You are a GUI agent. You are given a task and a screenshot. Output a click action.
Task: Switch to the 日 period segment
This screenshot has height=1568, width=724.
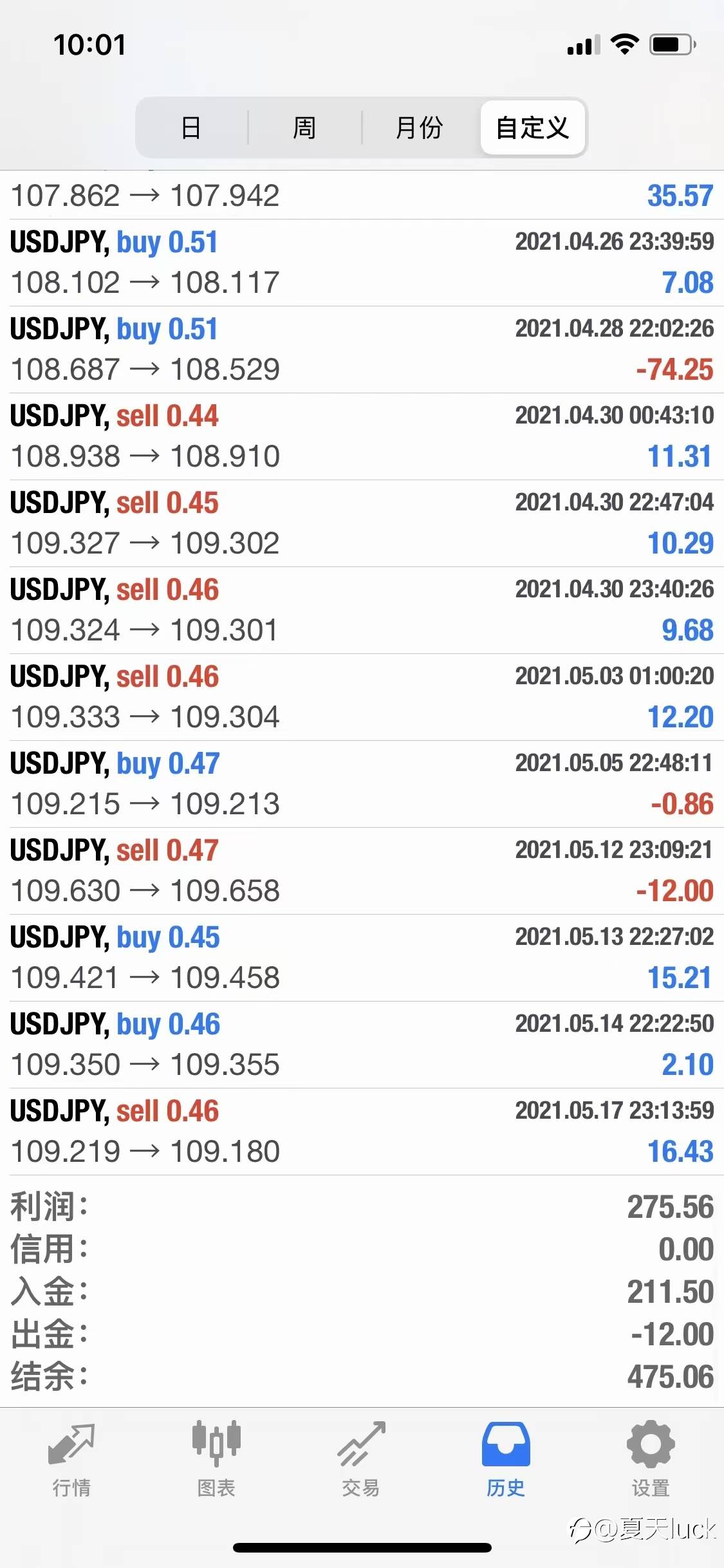pyautogui.click(x=191, y=127)
